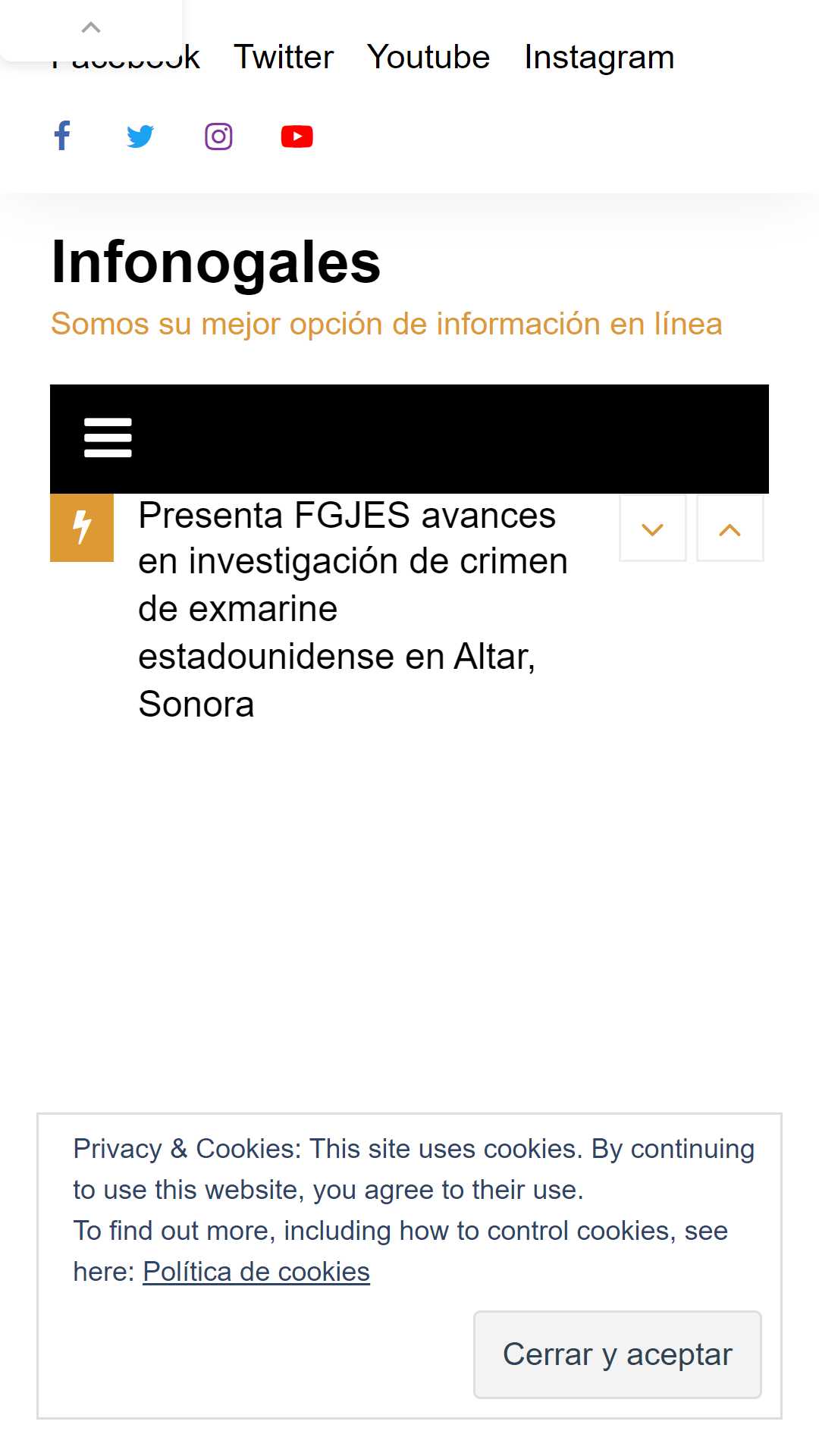Image resolution: width=819 pixels, height=1456 pixels.
Task: Open the Youtube text link
Action: click(428, 57)
